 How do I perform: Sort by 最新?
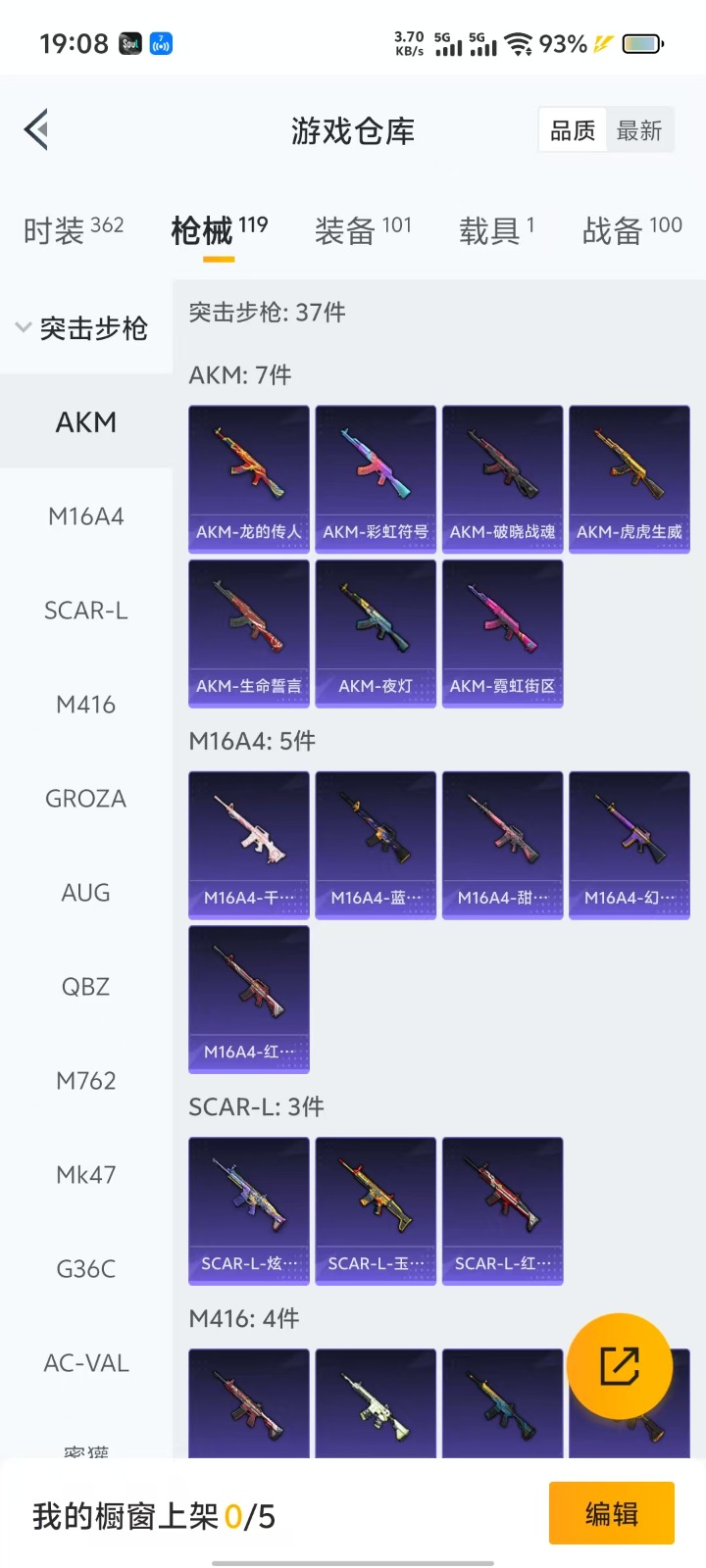[x=639, y=130]
